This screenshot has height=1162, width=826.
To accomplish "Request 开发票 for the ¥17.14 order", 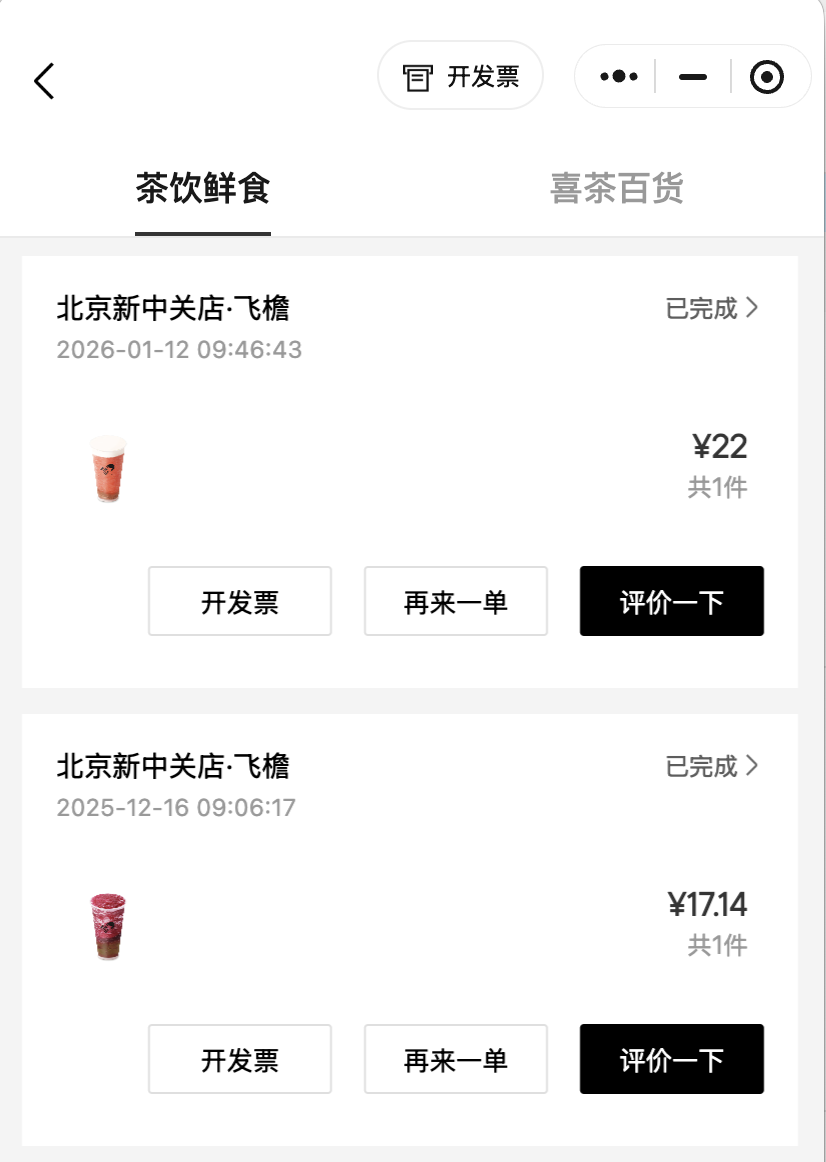I will [x=240, y=1060].
